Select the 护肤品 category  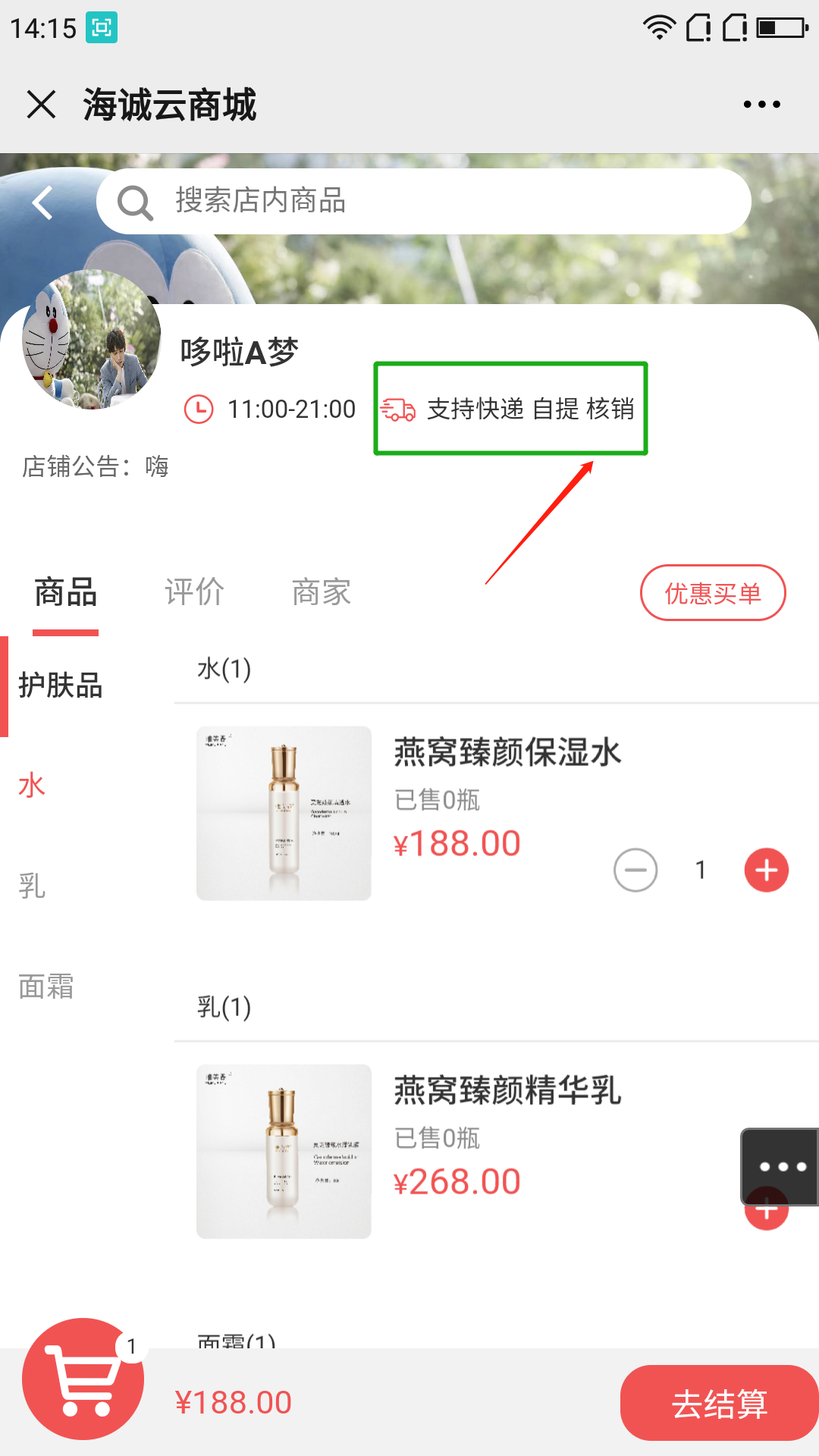61,686
